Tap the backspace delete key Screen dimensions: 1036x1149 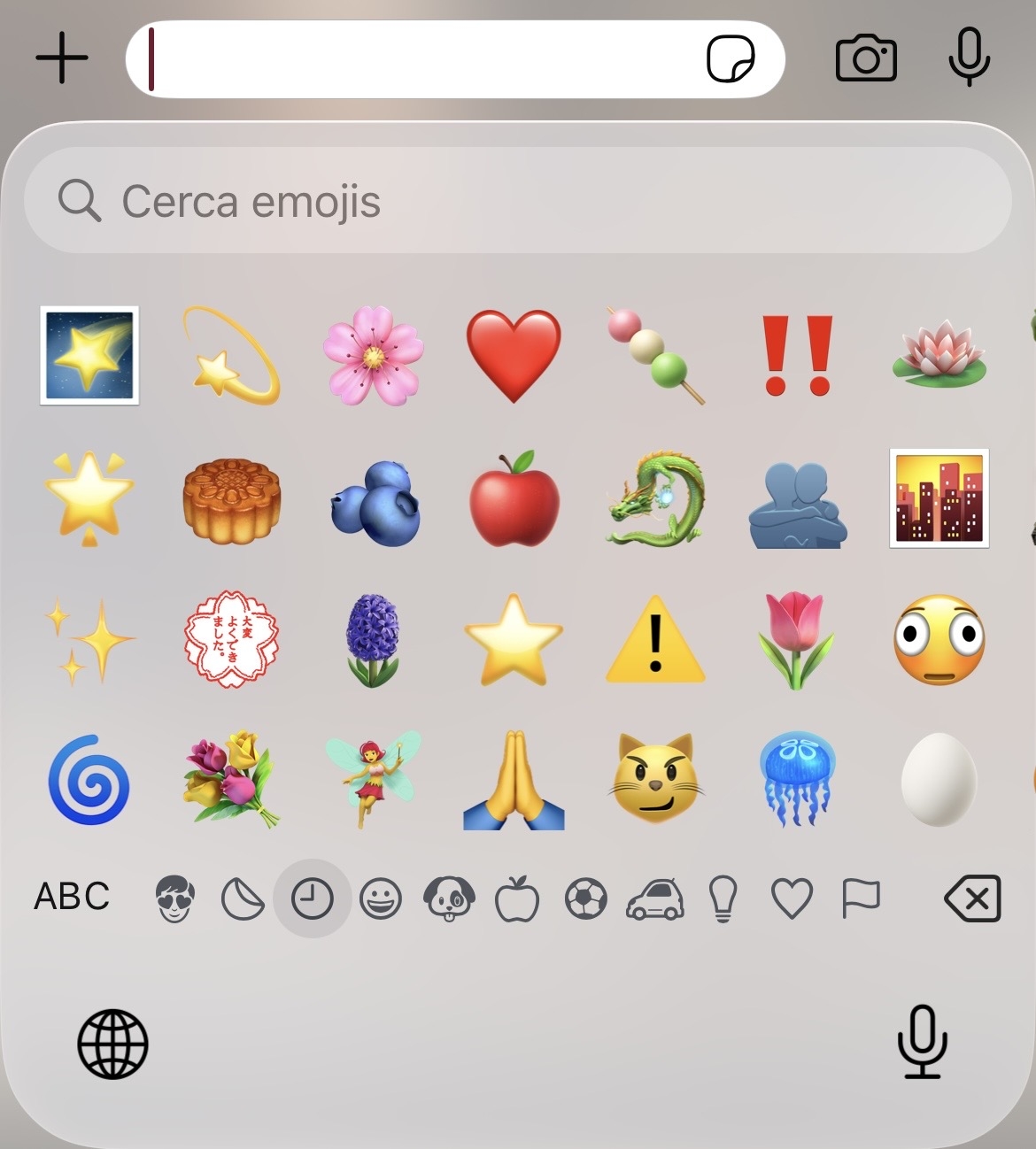972,898
